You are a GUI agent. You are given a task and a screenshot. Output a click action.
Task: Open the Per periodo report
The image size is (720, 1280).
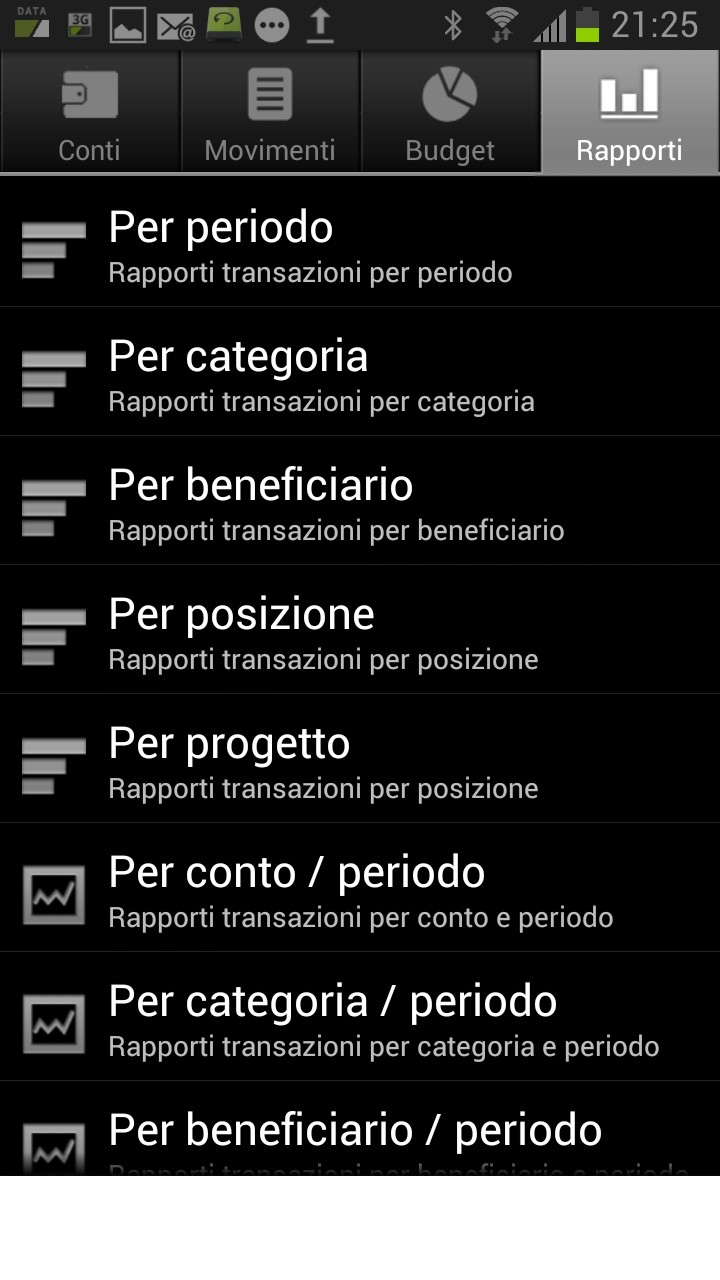360,242
